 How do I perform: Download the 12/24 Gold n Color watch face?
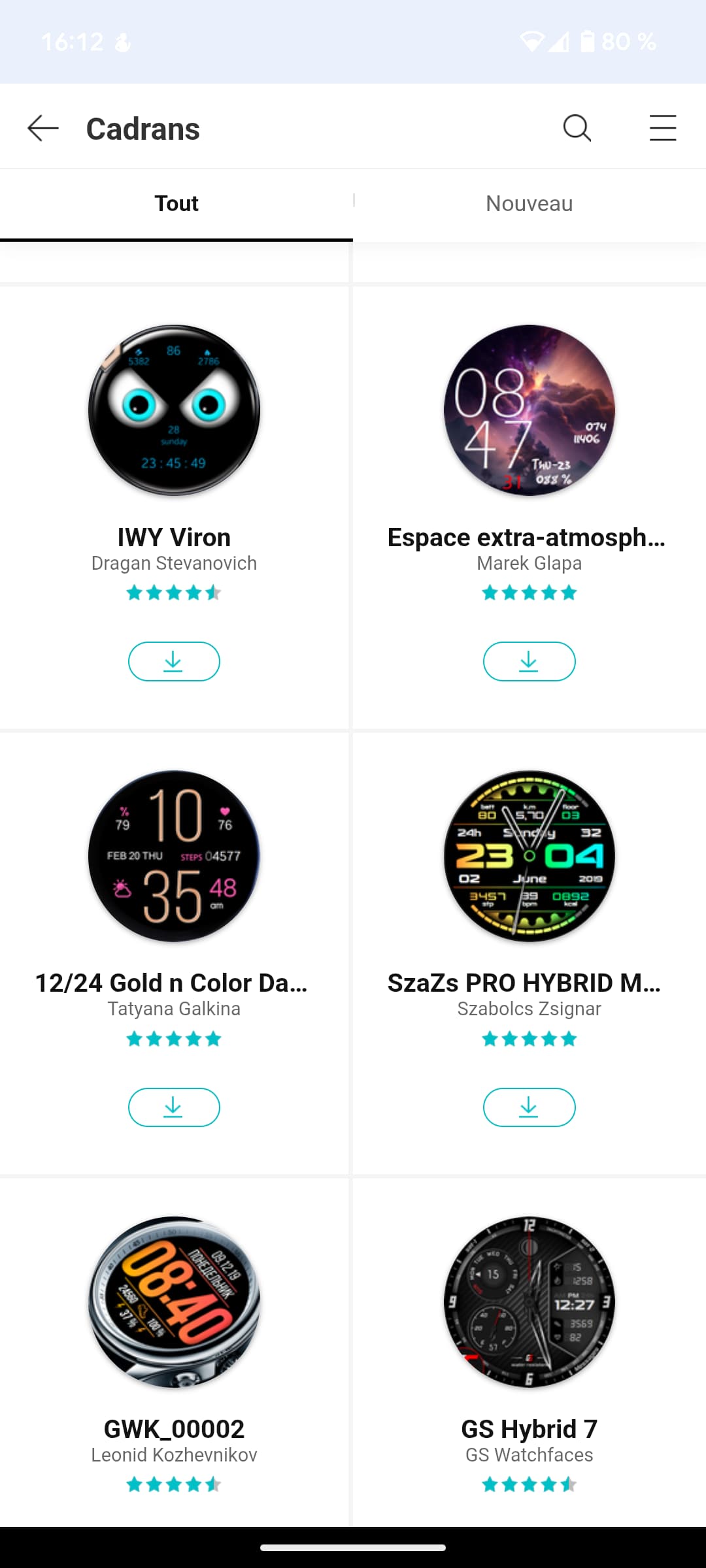tap(174, 1107)
